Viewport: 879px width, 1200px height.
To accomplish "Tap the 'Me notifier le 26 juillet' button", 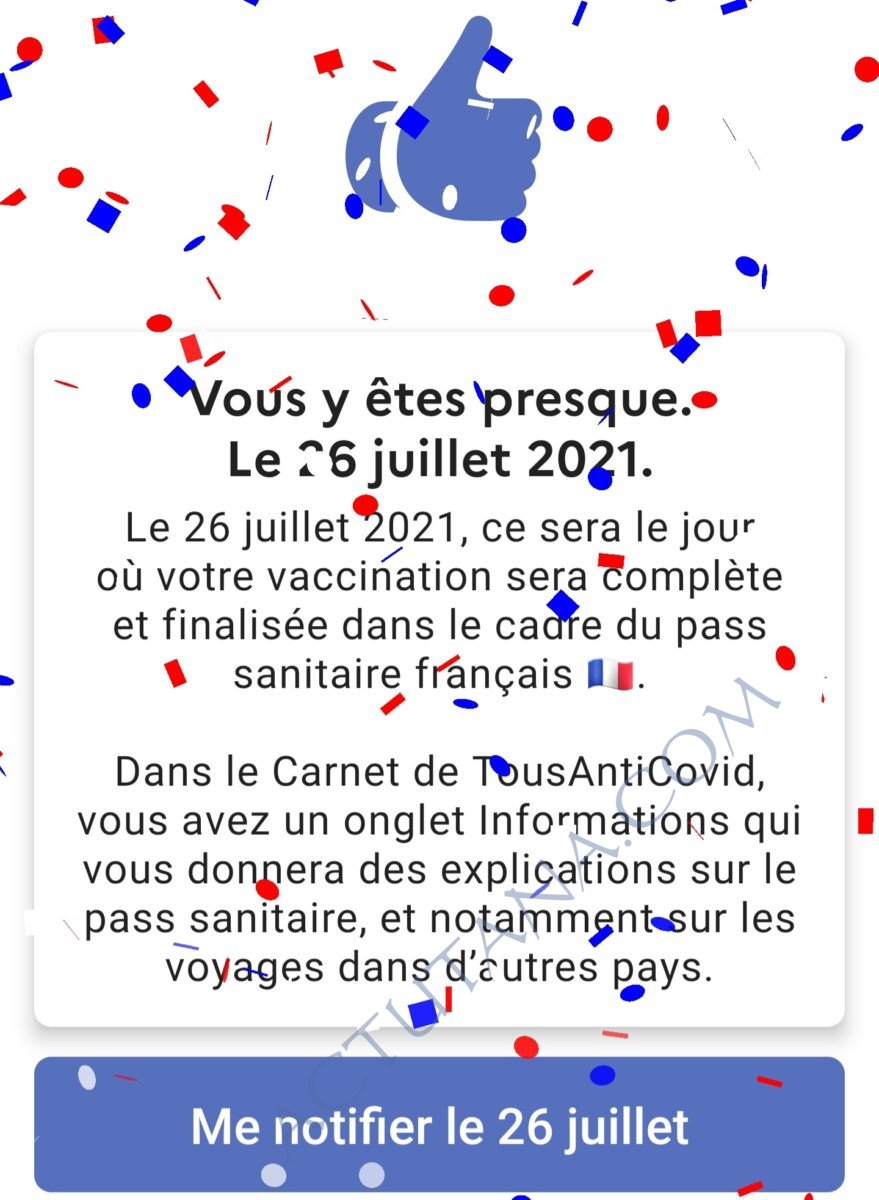I will click(x=439, y=1125).
